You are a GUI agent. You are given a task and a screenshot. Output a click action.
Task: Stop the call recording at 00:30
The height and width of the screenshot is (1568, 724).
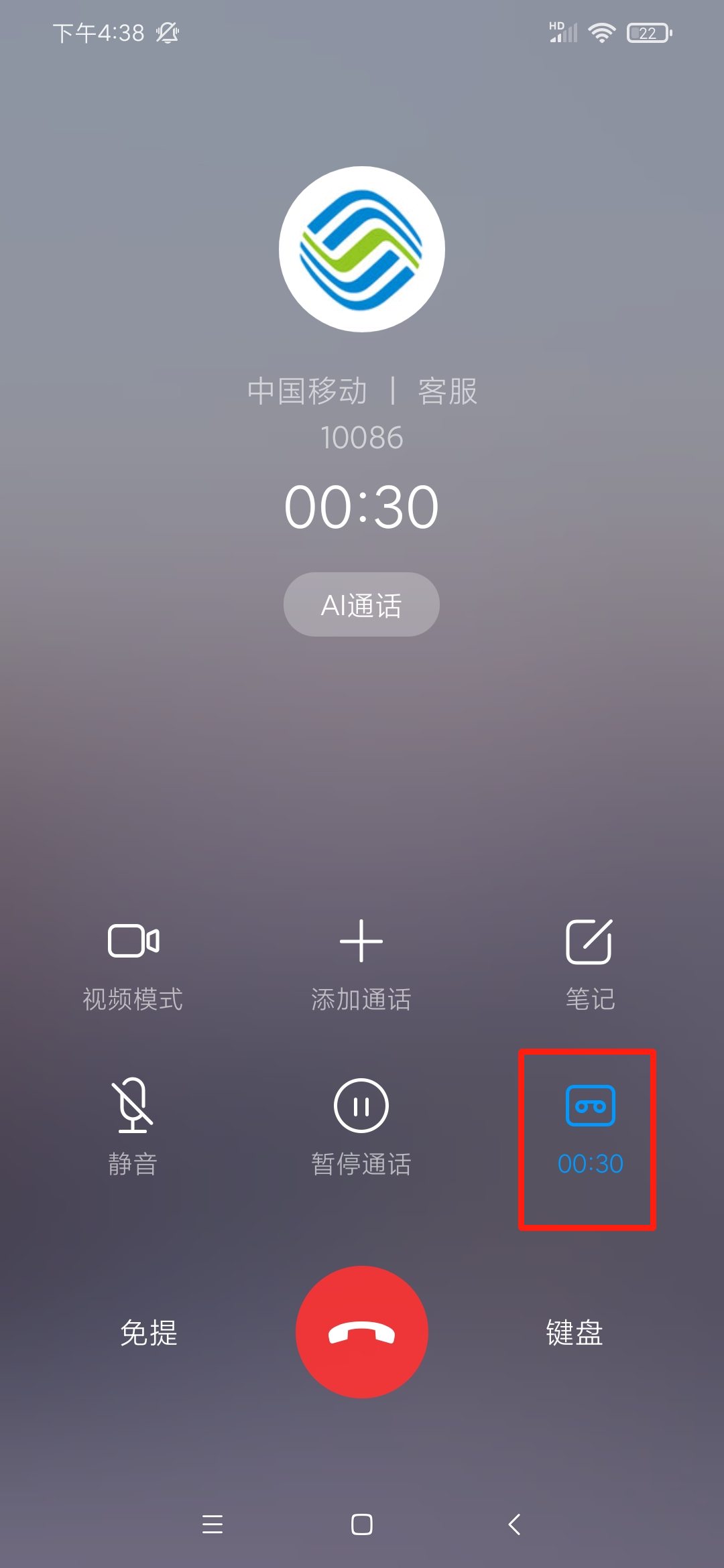[x=590, y=1131]
